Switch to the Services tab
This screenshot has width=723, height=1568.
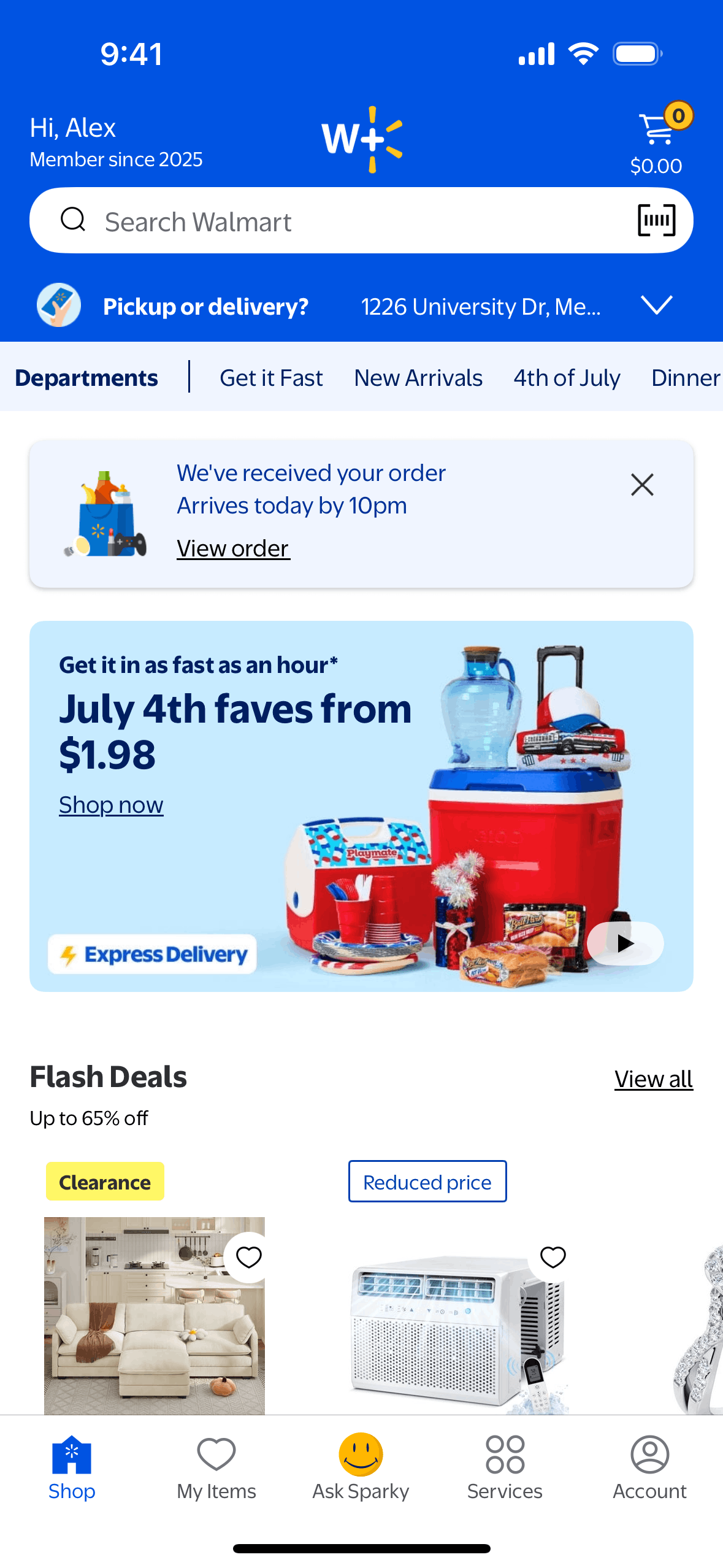(505, 1467)
